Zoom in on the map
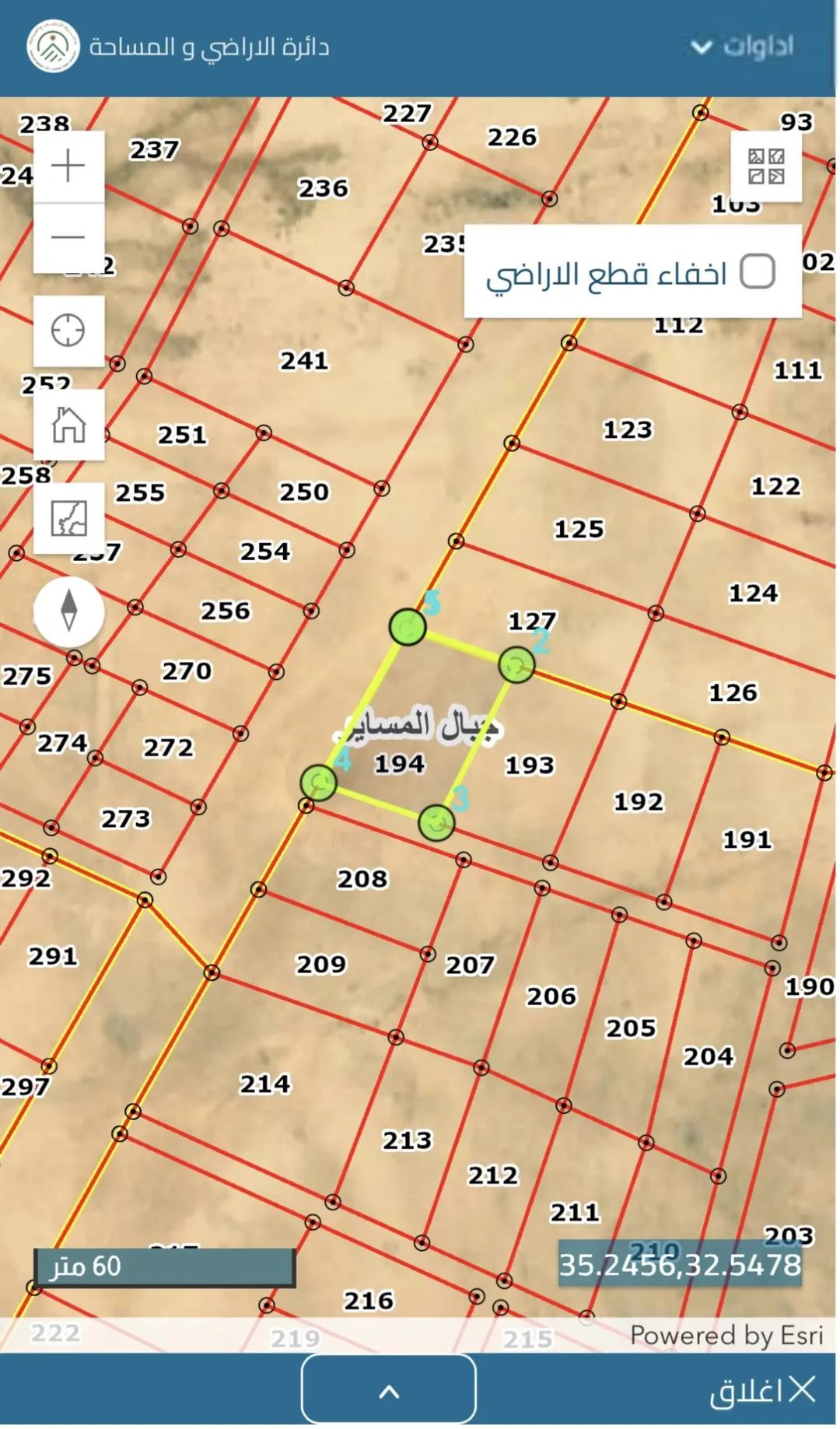This screenshot has height=1429, width=840. coord(68,166)
